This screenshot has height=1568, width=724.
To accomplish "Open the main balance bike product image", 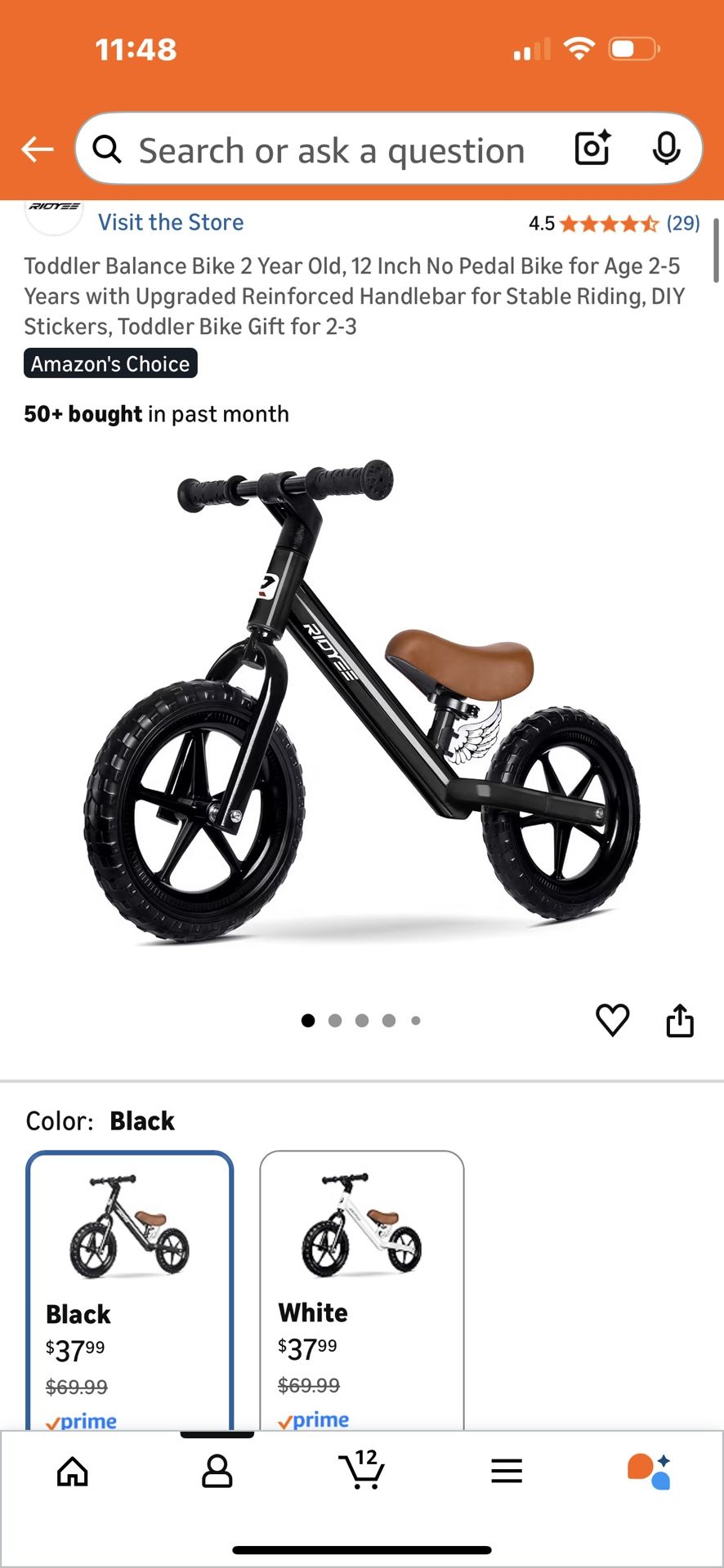I will (362, 702).
